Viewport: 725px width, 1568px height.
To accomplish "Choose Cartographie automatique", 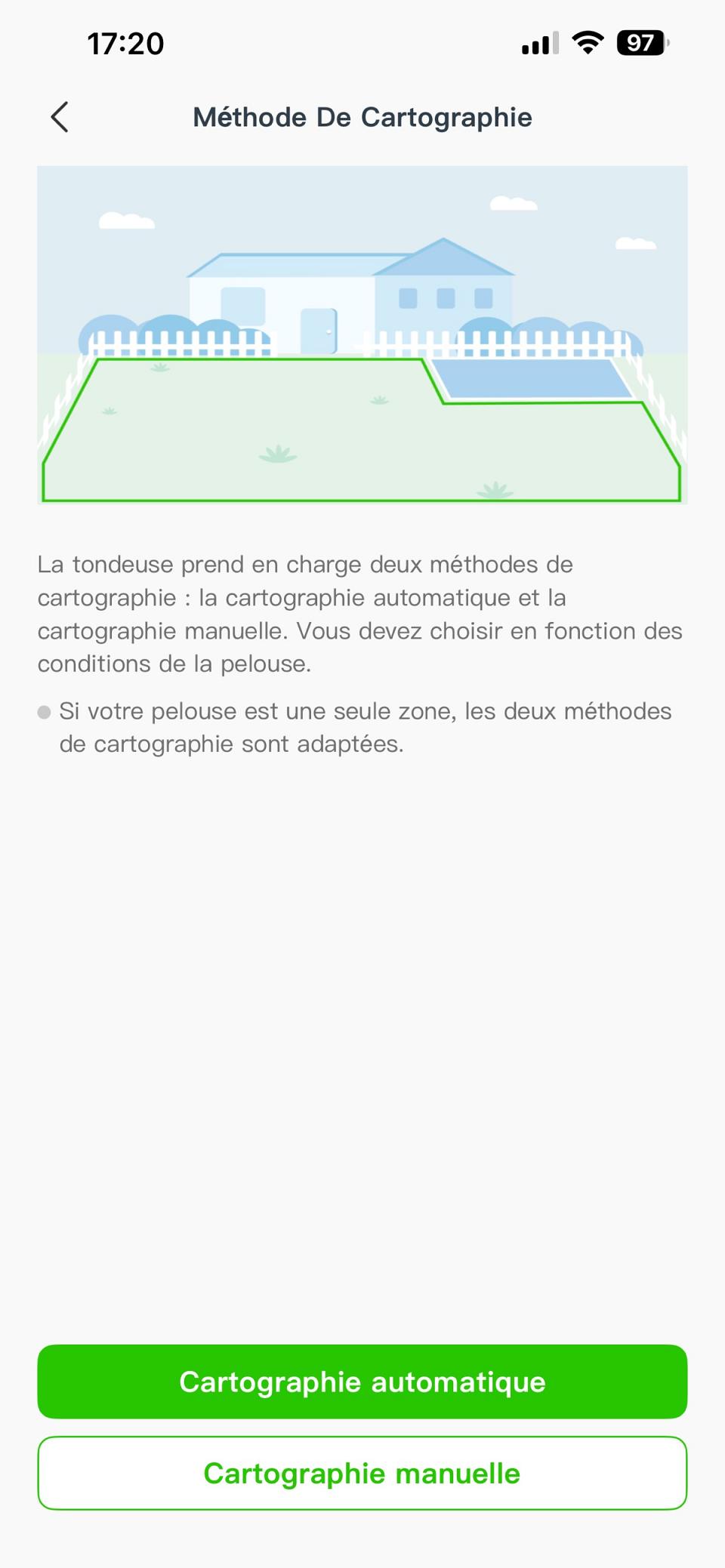I will pos(362,1381).
